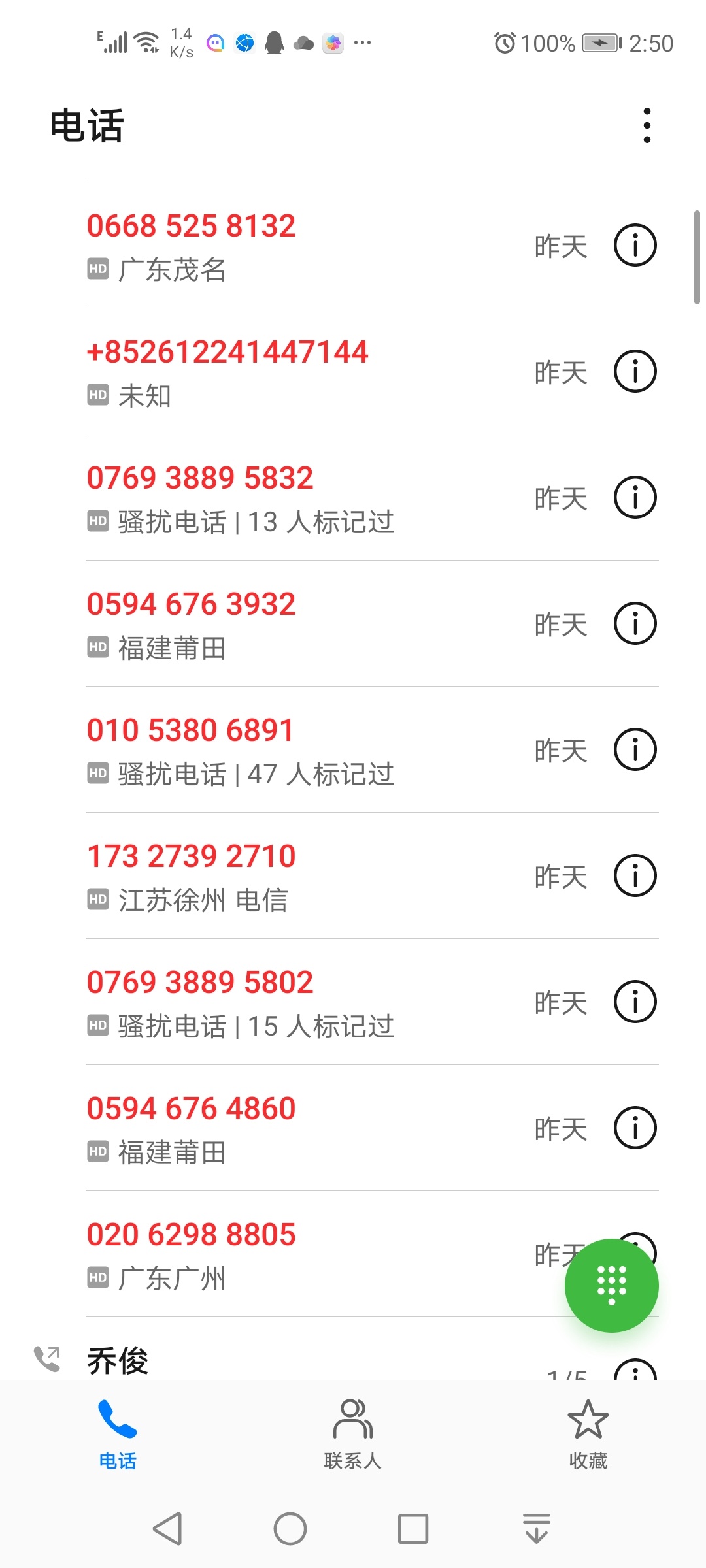Open the three-dot overflow menu

(647, 125)
